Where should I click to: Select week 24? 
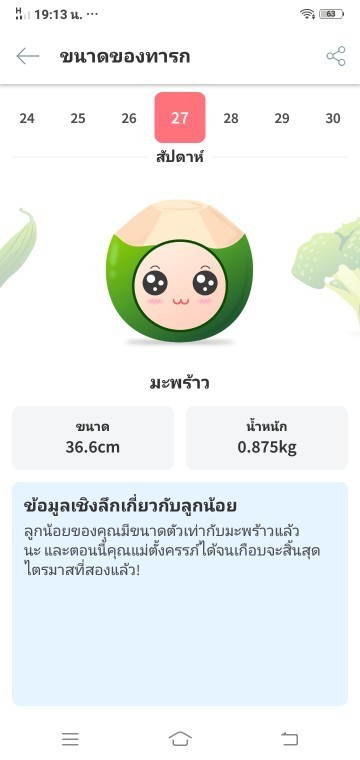27,118
